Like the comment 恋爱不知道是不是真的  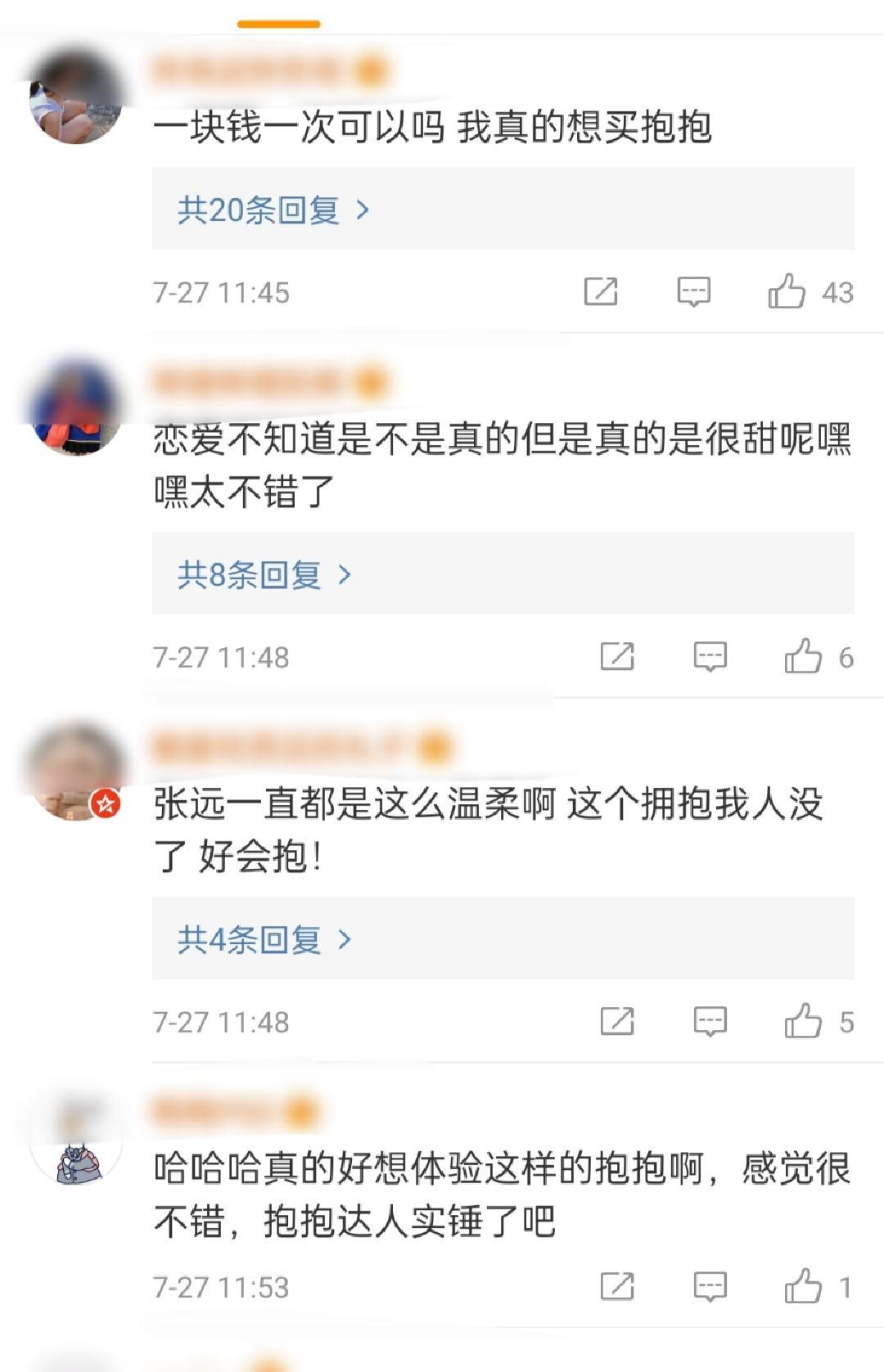pos(803,657)
